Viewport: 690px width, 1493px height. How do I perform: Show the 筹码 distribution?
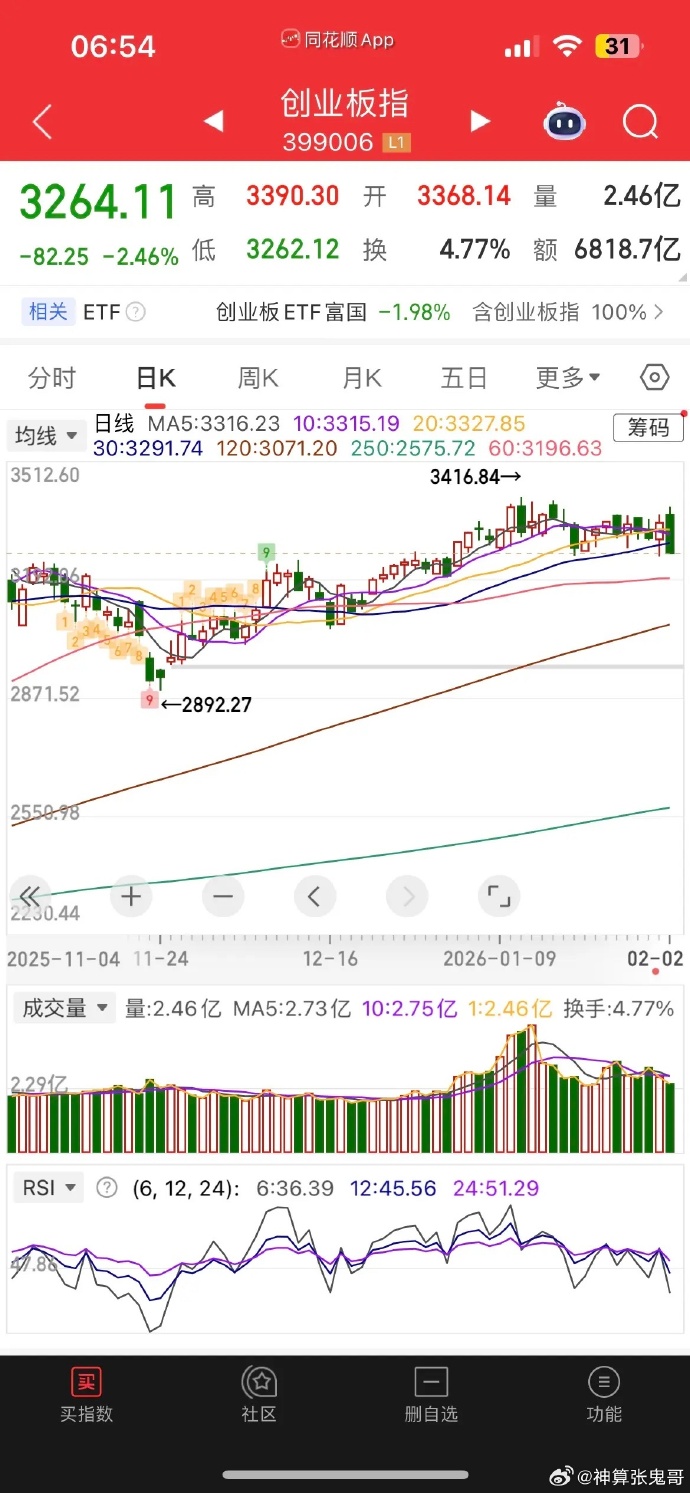click(x=648, y=428)
